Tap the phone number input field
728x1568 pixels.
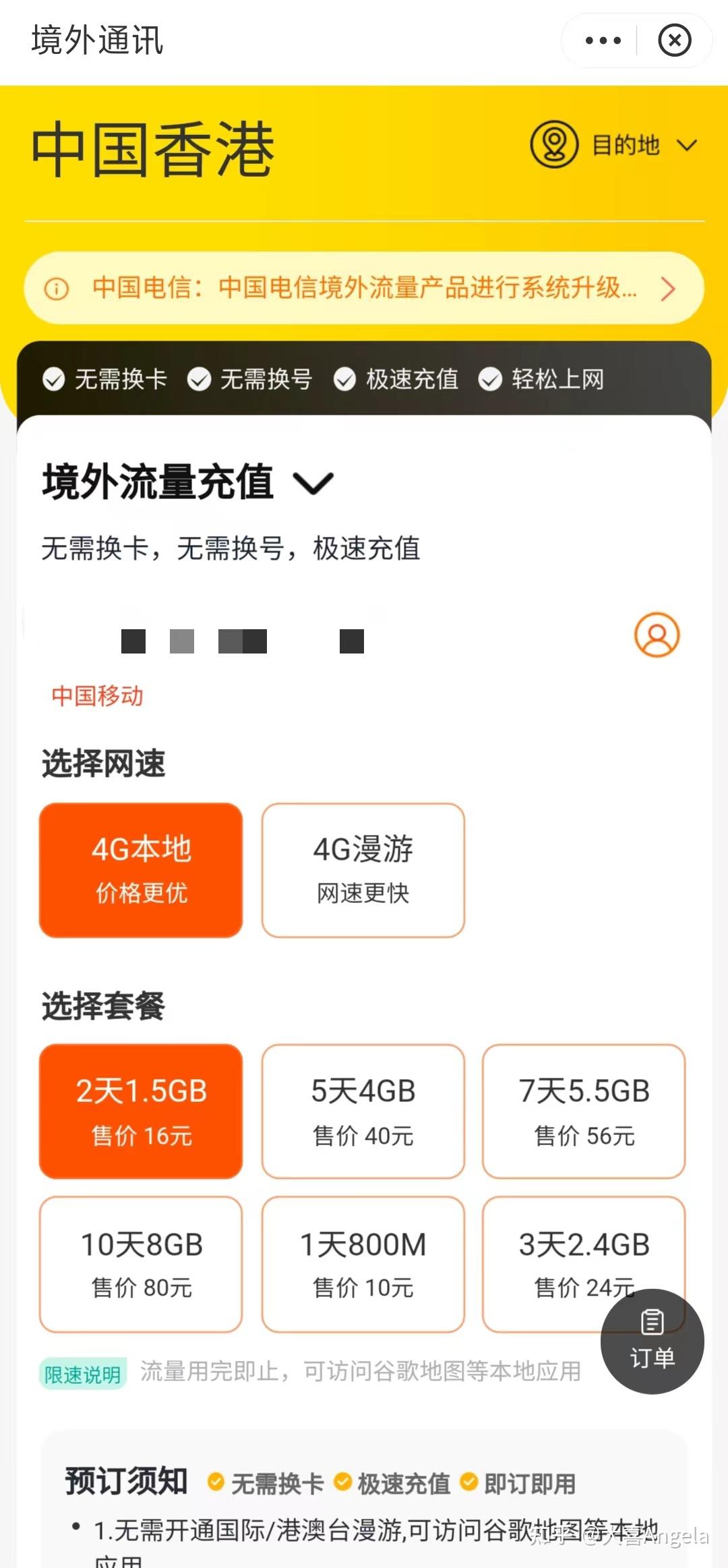303,641
